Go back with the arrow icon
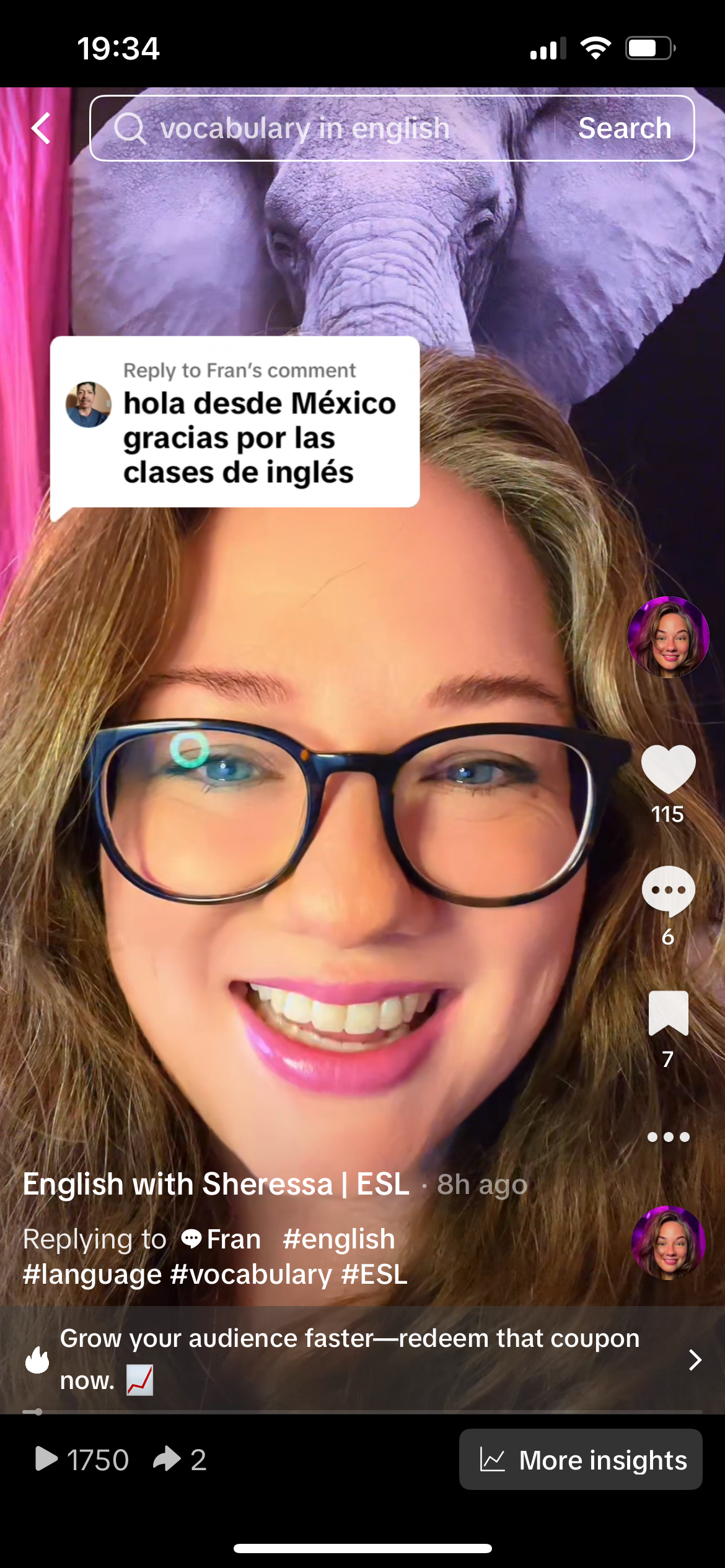 [x=41, y=129]
